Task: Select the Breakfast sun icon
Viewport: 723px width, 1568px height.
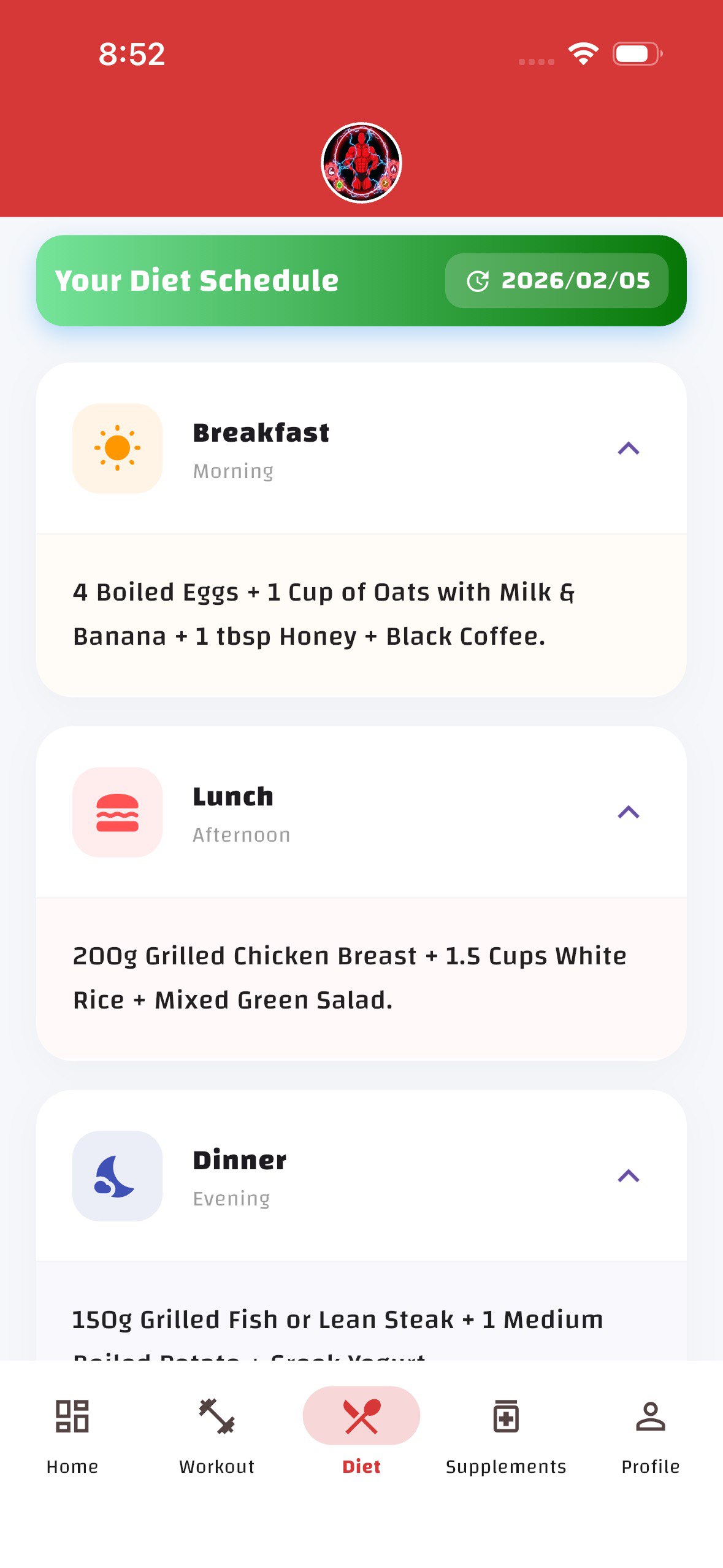Action: click(x=117, y=448)
